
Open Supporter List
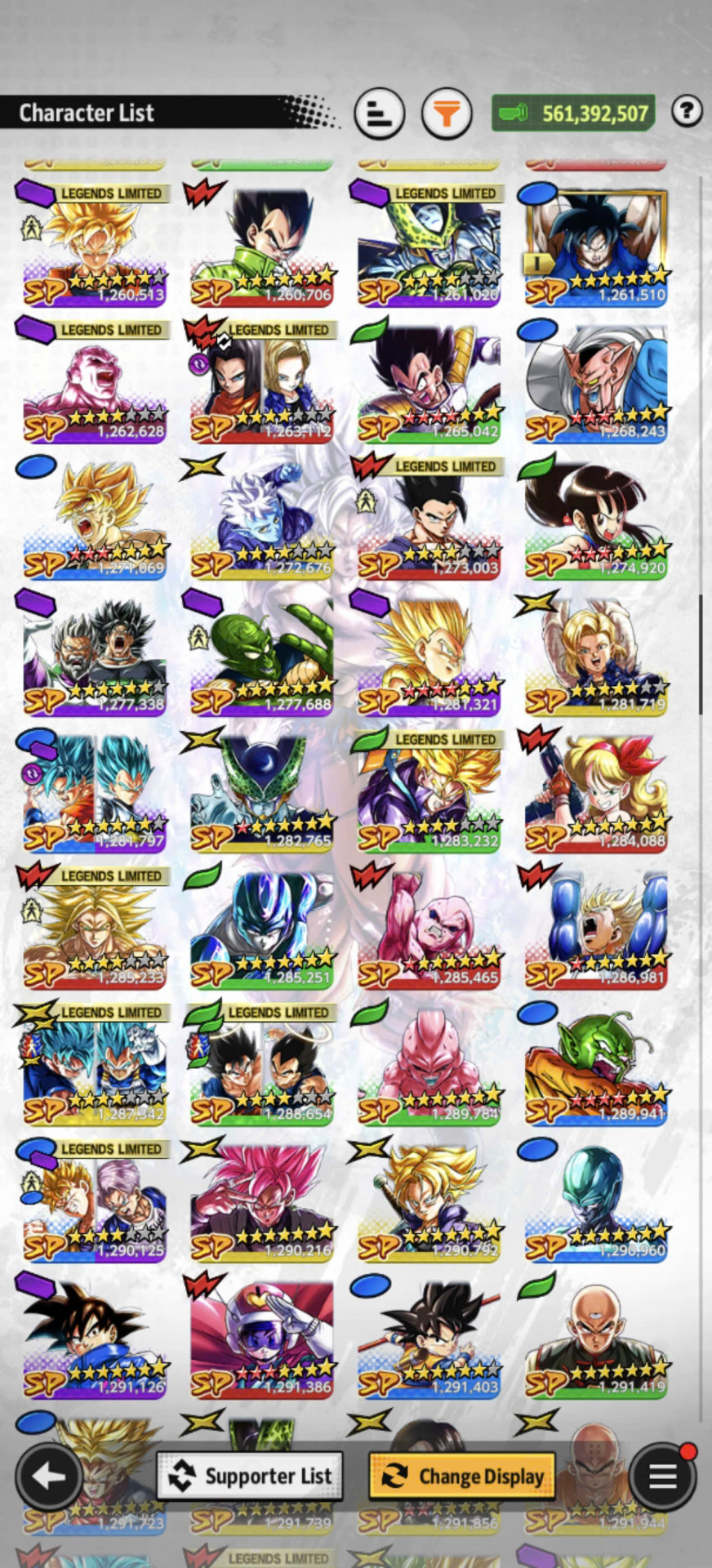point(251,1476)
